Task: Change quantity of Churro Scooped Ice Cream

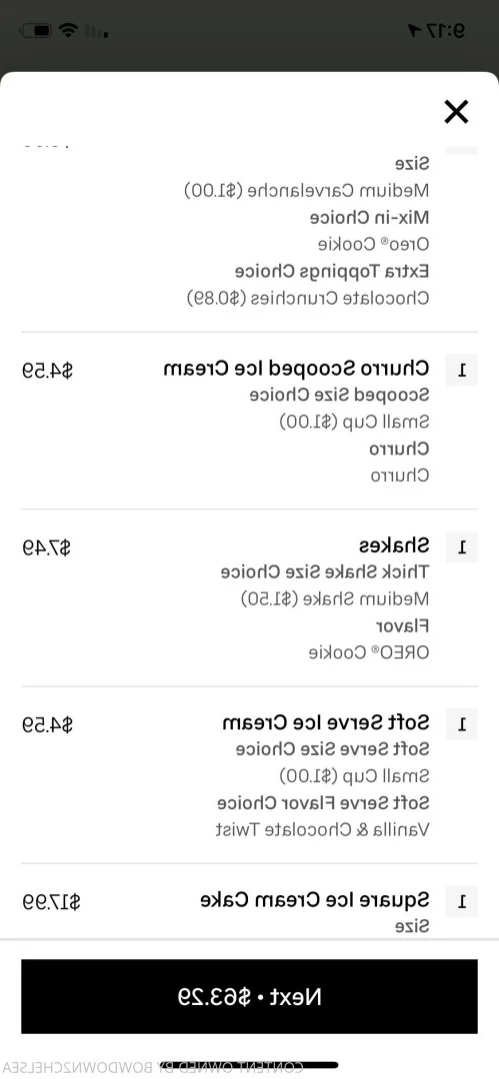Action: click(x=462, y=370)
